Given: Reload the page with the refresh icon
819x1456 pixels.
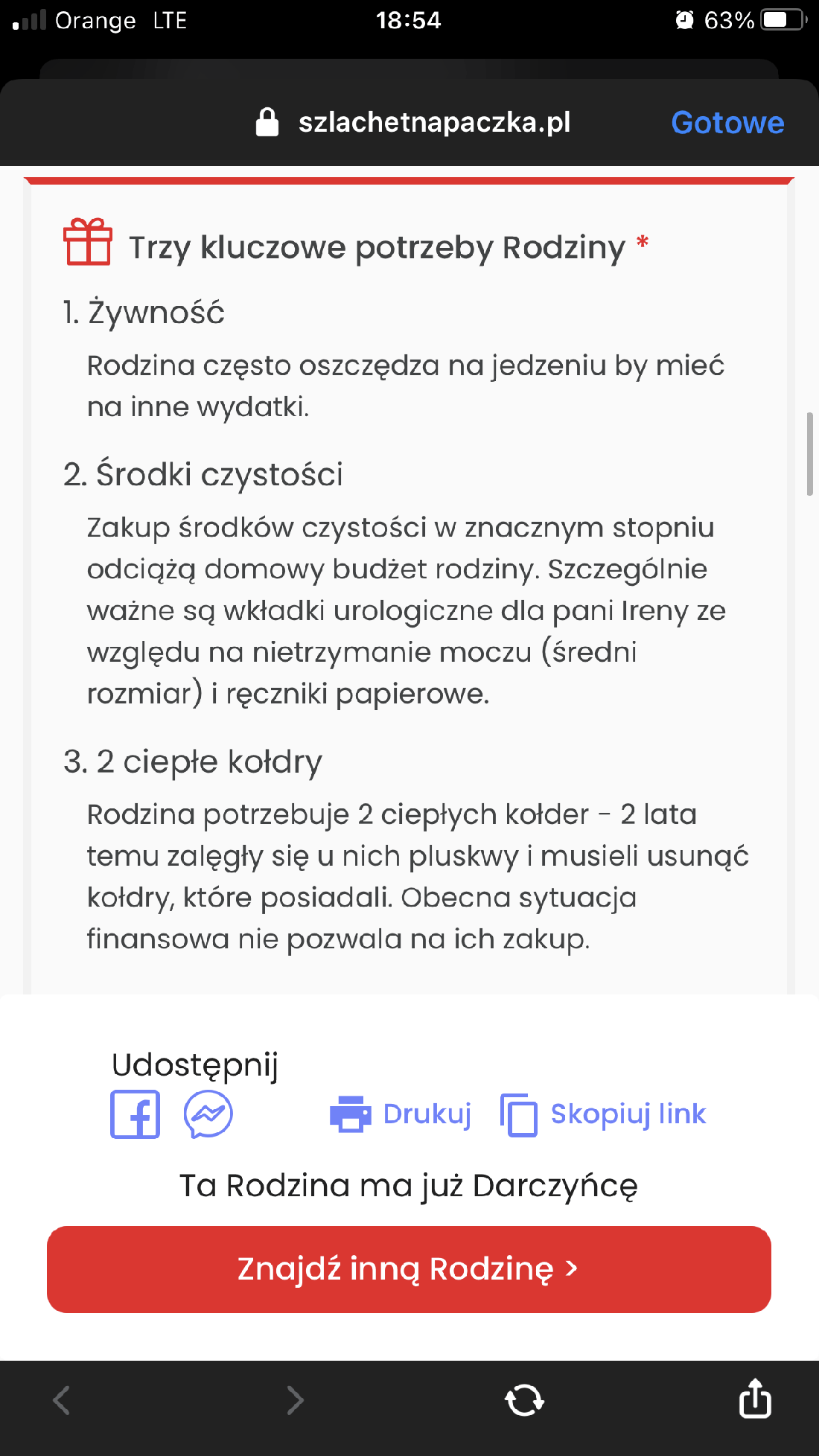Looking at the screenshot, I should 524,1400.
